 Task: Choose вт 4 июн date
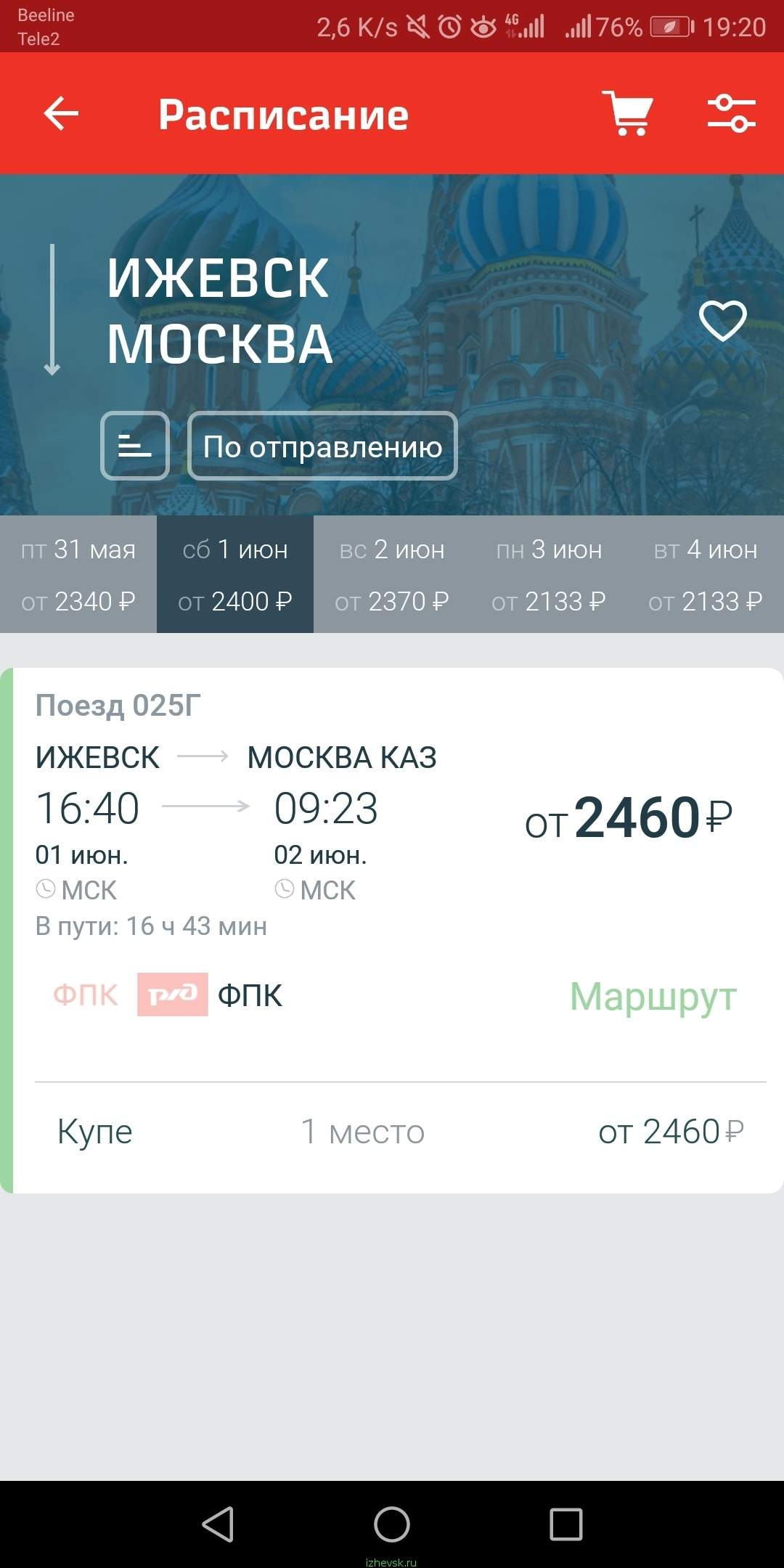(x=706, y=574)
